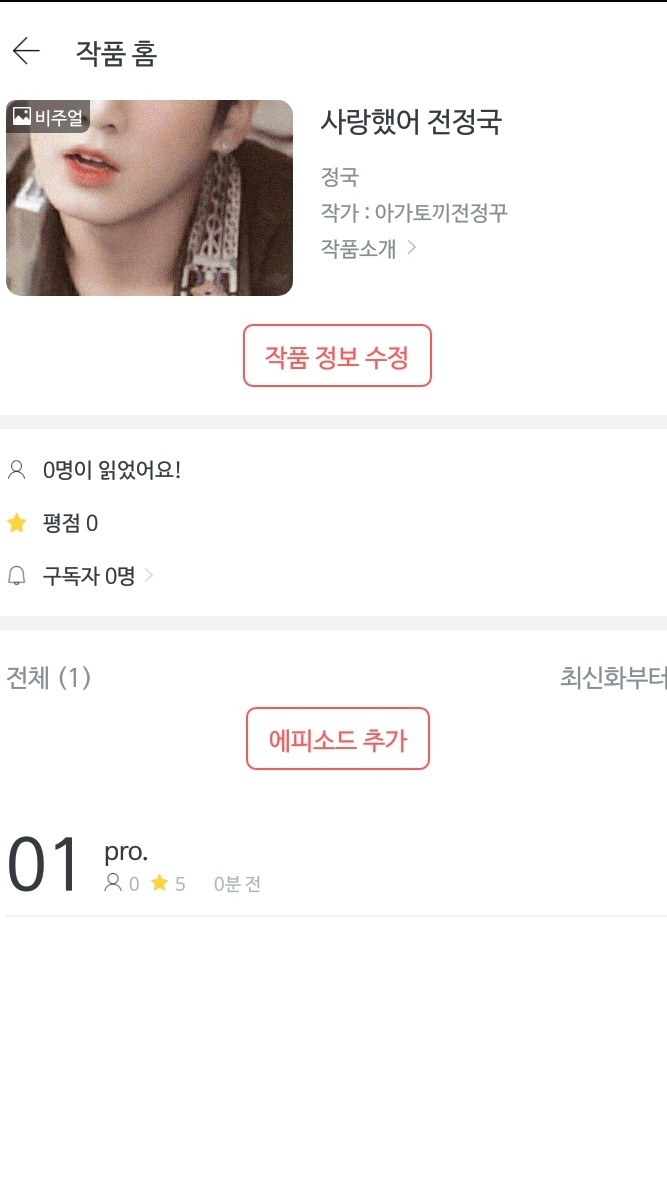Tap the 작품 정보 수정 button
667x1186 pixels.
click(x=337, y=356)
